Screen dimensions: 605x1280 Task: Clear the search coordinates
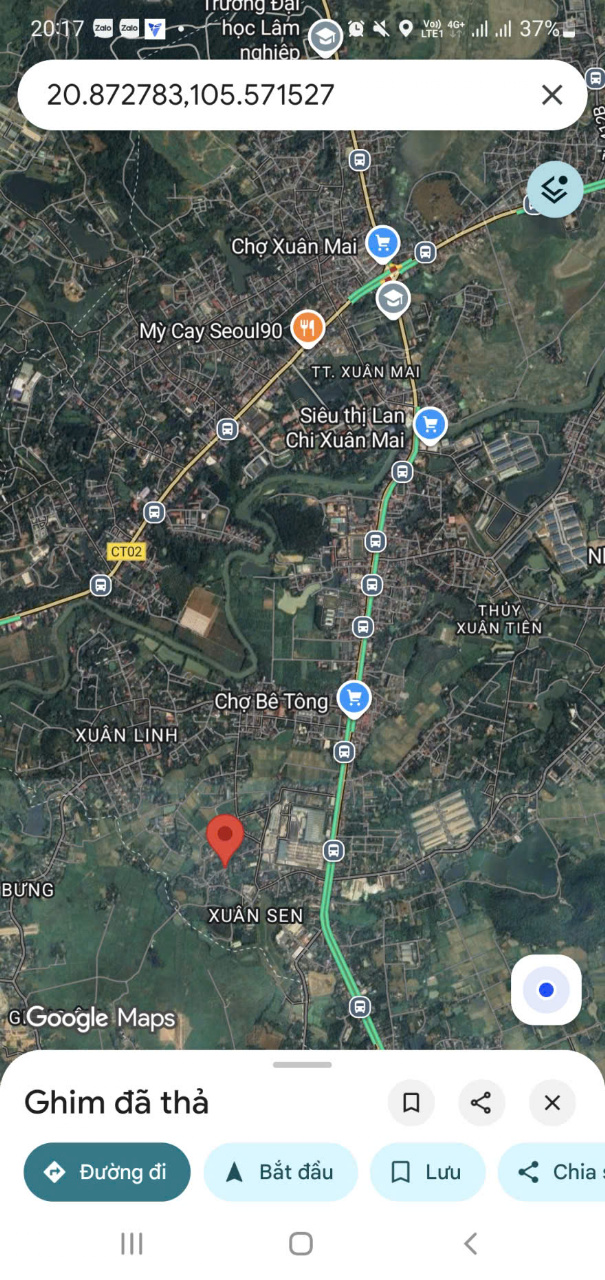(x=552, y=95)
